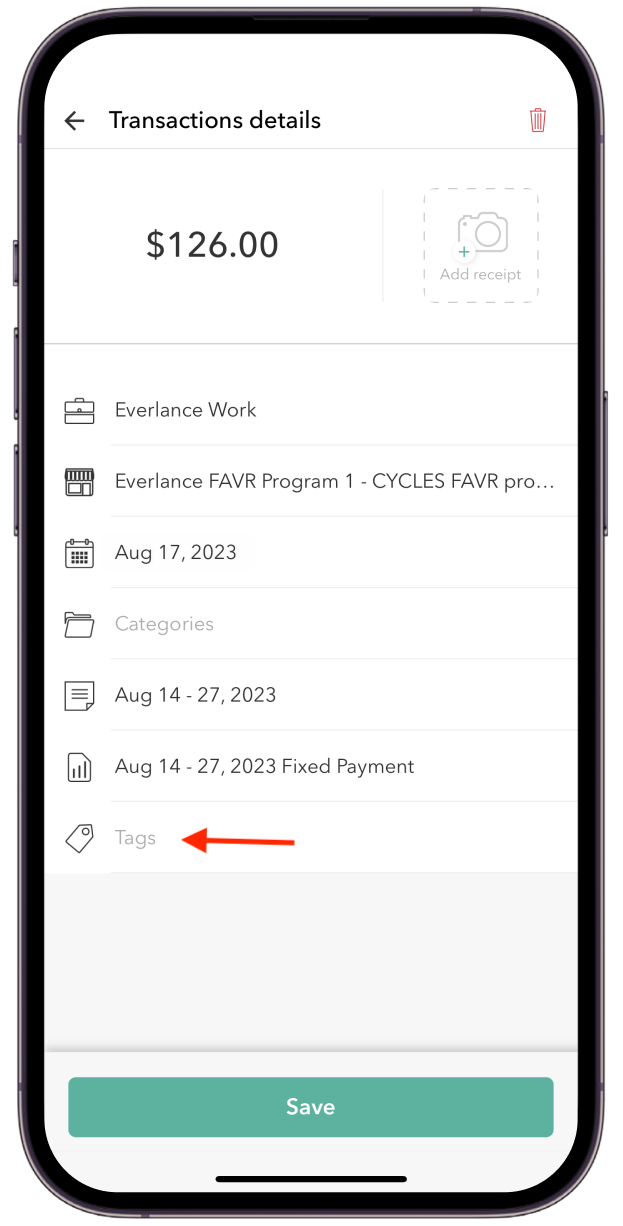
Task: Go back from Transactions details
Action: pyautogui.click(x=75, y=121)
